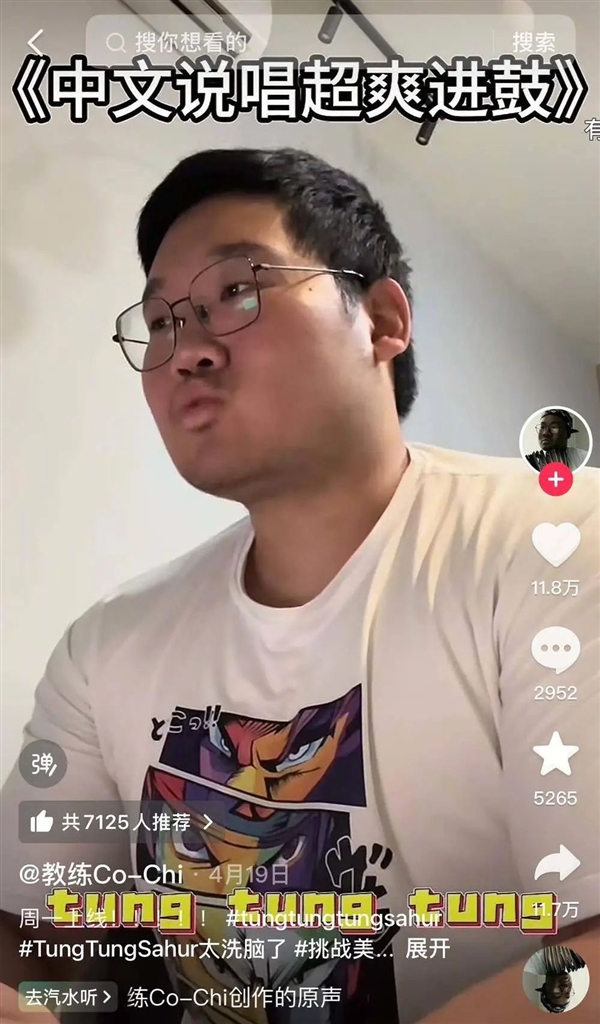Tap the 搜索 button
The image size is (600, 1024).
(533, 42)
